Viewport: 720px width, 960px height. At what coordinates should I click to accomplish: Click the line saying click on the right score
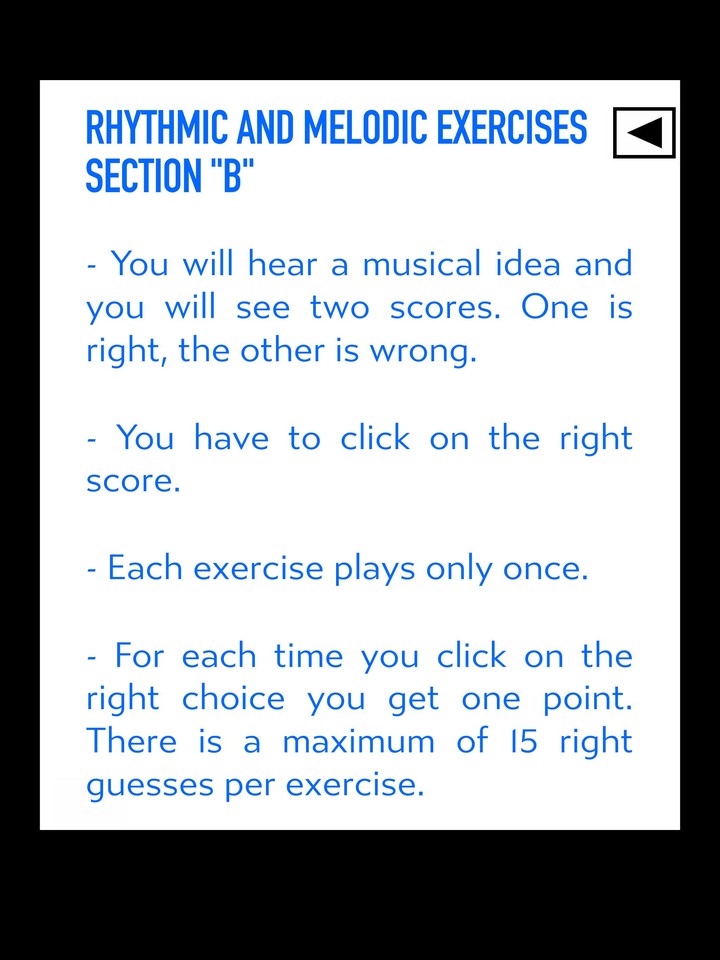[360, 458]
